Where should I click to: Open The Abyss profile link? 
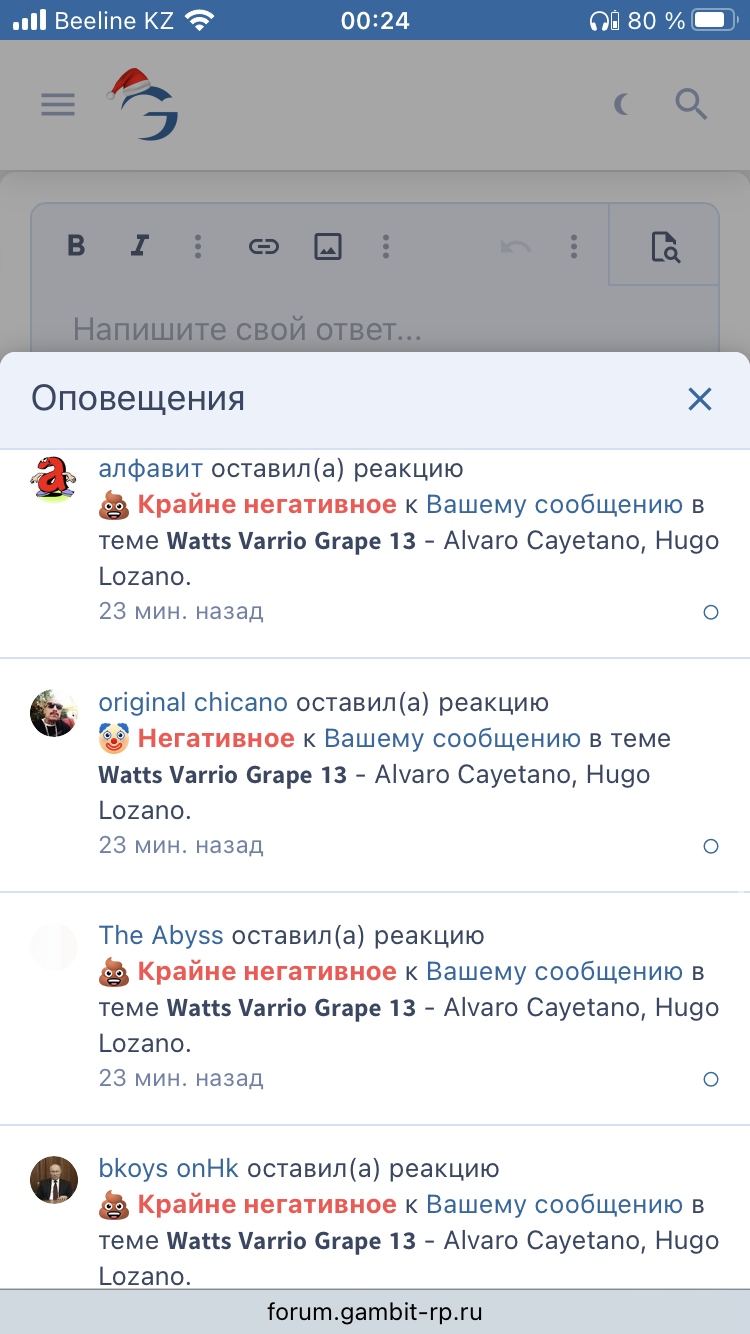tap(160, 936)
